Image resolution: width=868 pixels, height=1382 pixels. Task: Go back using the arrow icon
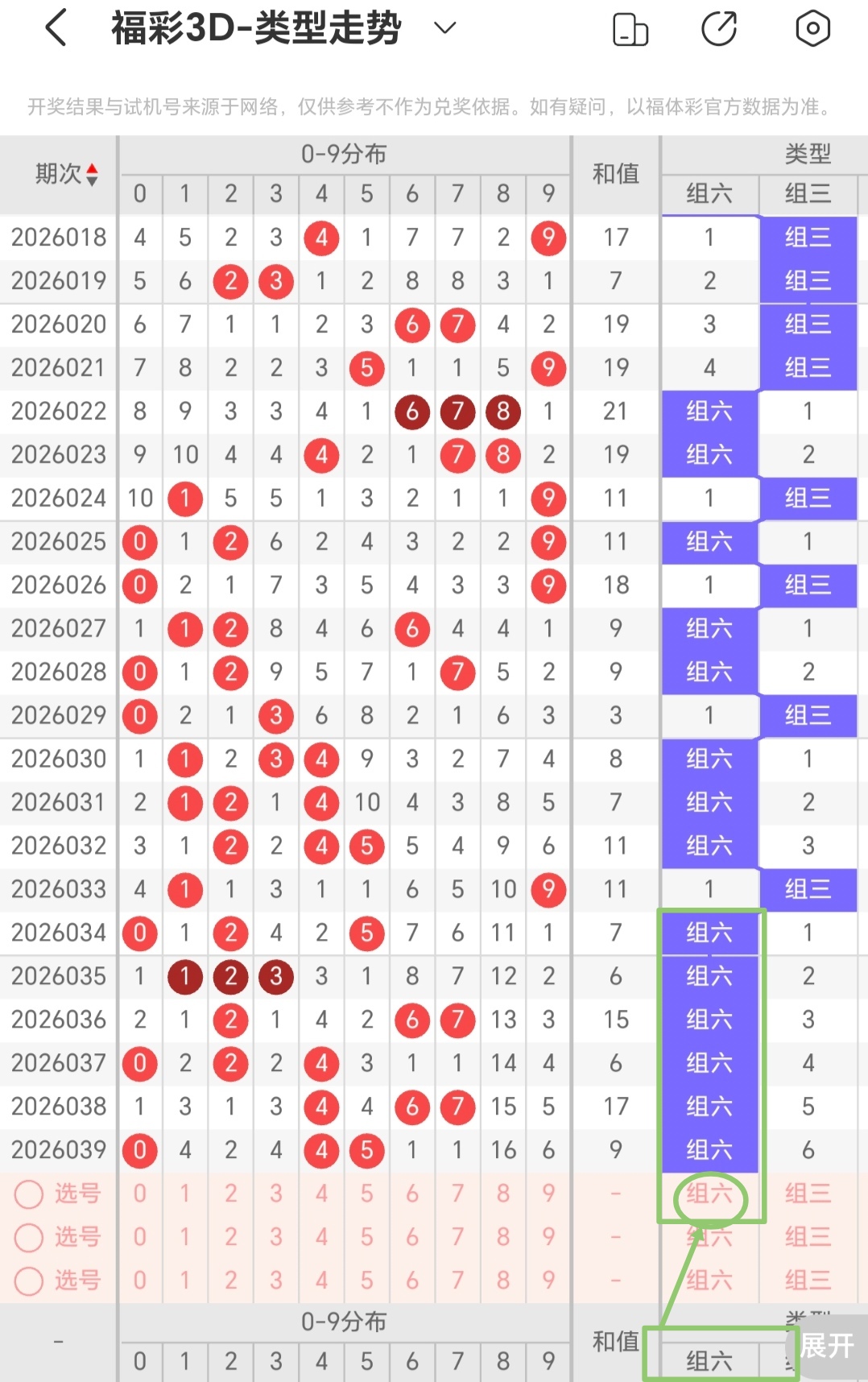pos(55,29)
